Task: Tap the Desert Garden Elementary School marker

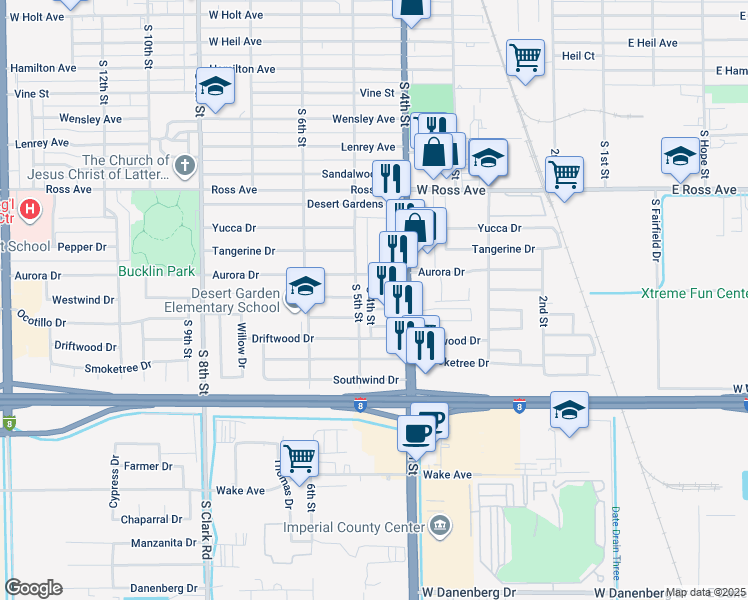Action: tap(305, 286)
